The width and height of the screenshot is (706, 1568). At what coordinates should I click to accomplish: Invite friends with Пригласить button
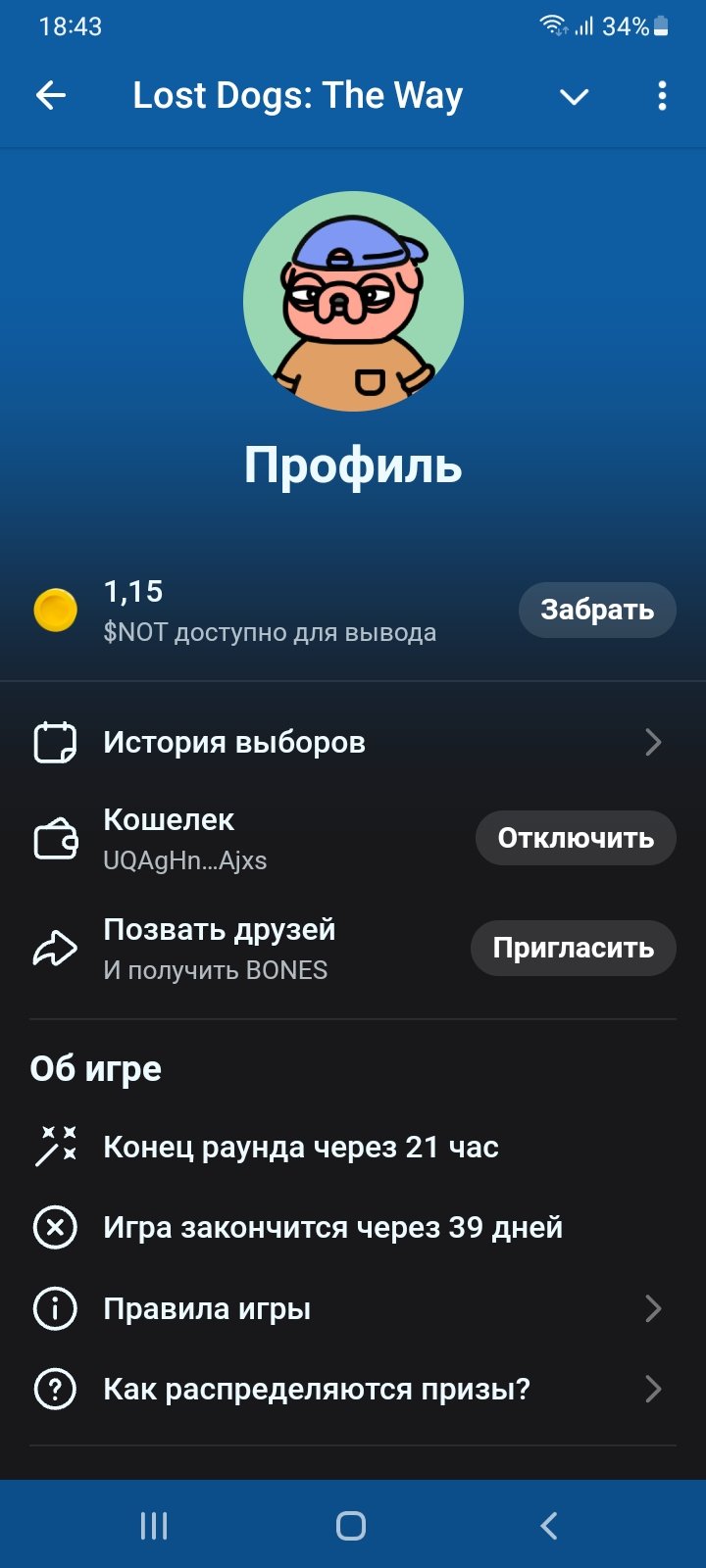click(x=574, y=948)
